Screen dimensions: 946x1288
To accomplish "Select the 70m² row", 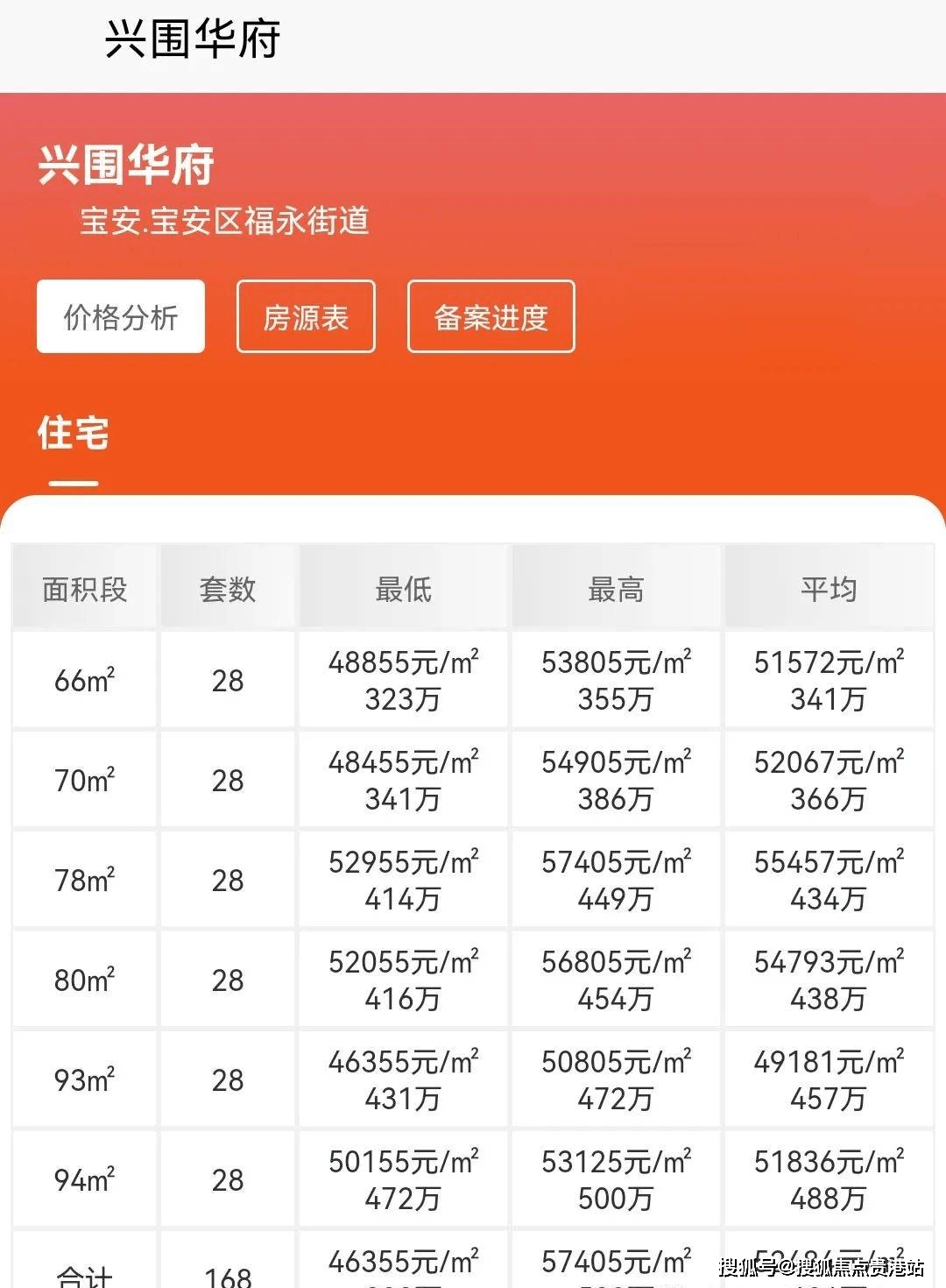I will pyautogui.click(x=84, y=780).
